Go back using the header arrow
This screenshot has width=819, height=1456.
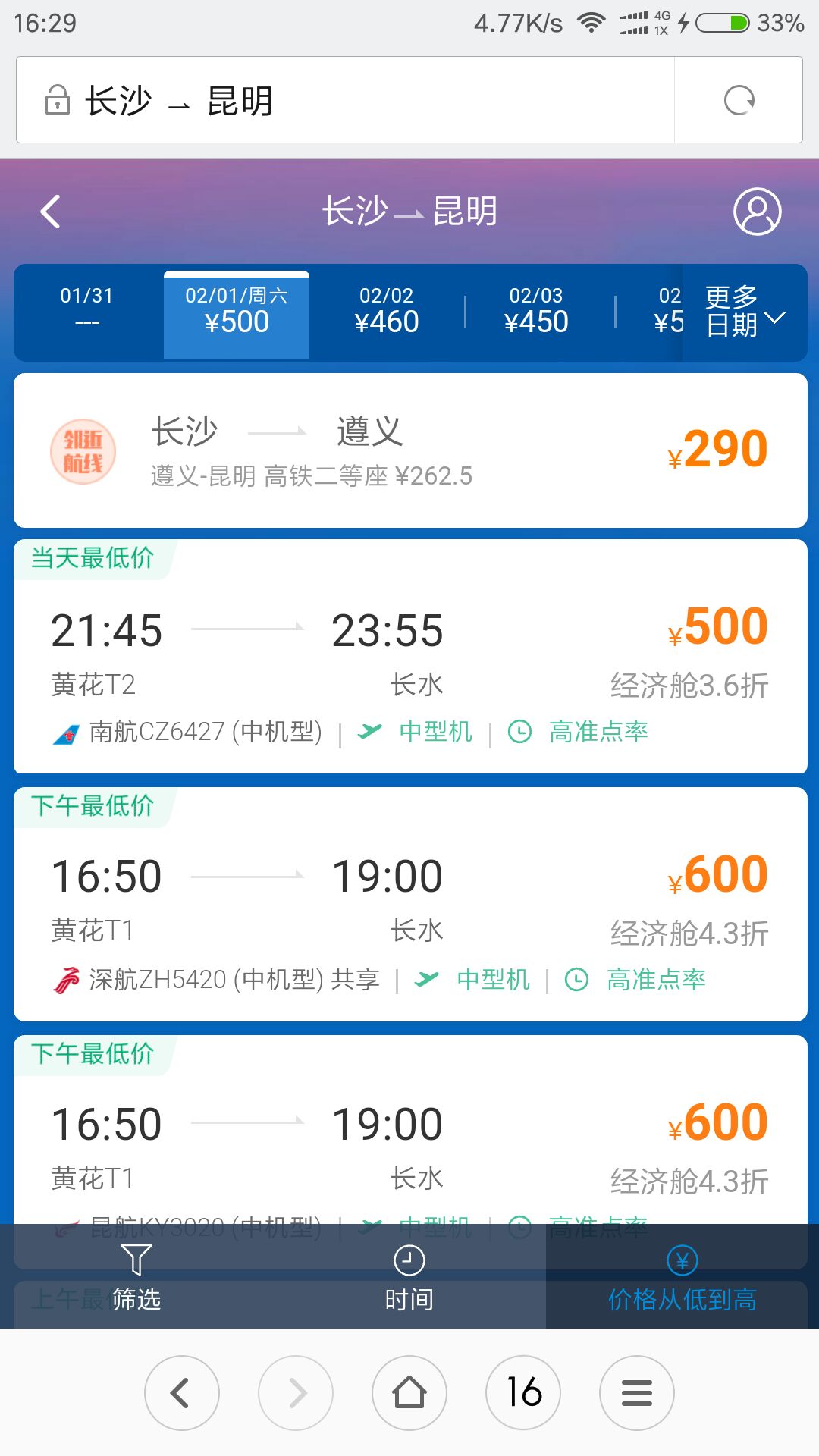point(51,212)
